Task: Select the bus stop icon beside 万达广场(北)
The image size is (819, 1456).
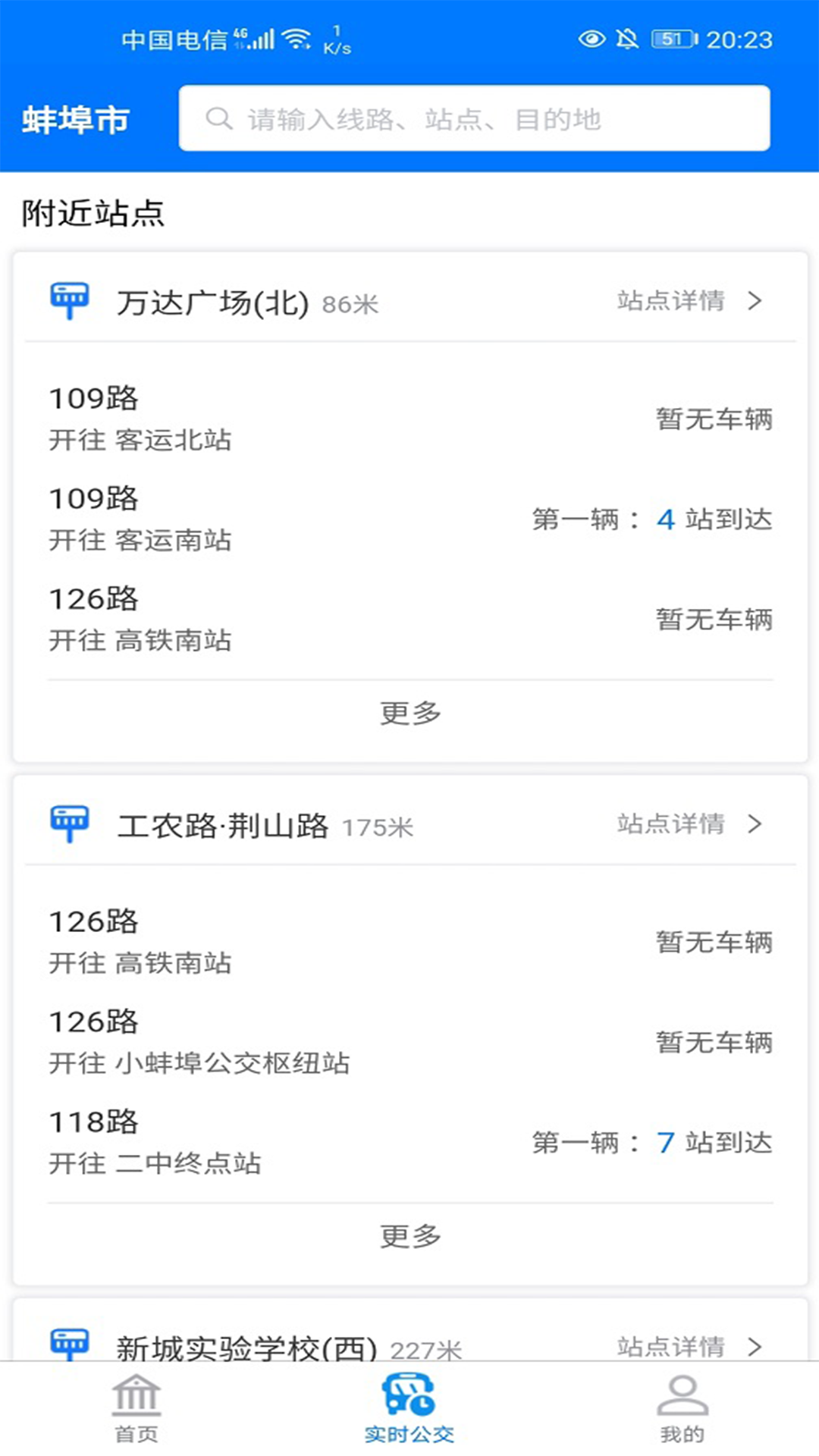Action: pyautogui.click(x=69, y=301)
